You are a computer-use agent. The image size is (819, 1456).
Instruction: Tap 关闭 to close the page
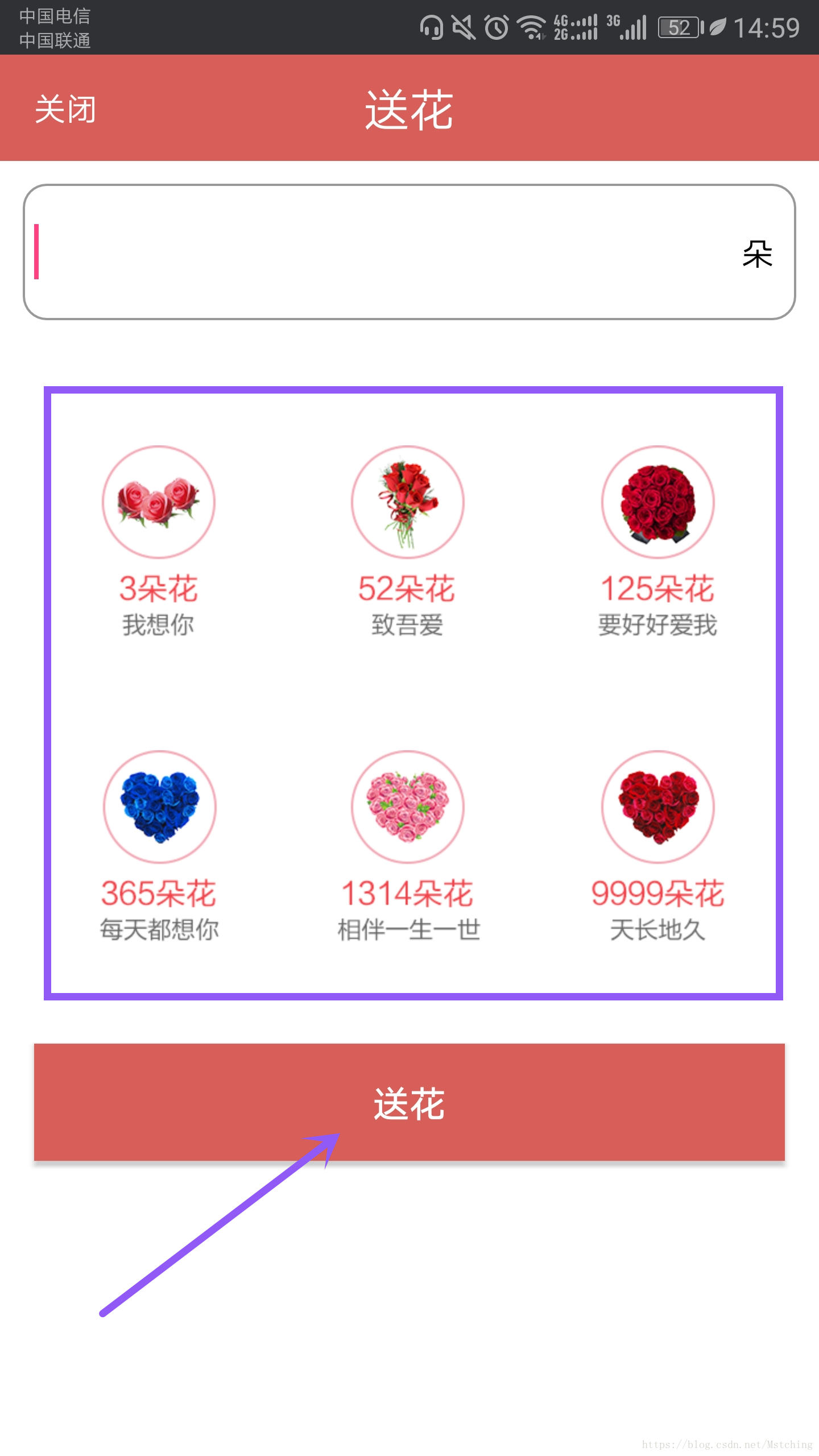[65, 109]
